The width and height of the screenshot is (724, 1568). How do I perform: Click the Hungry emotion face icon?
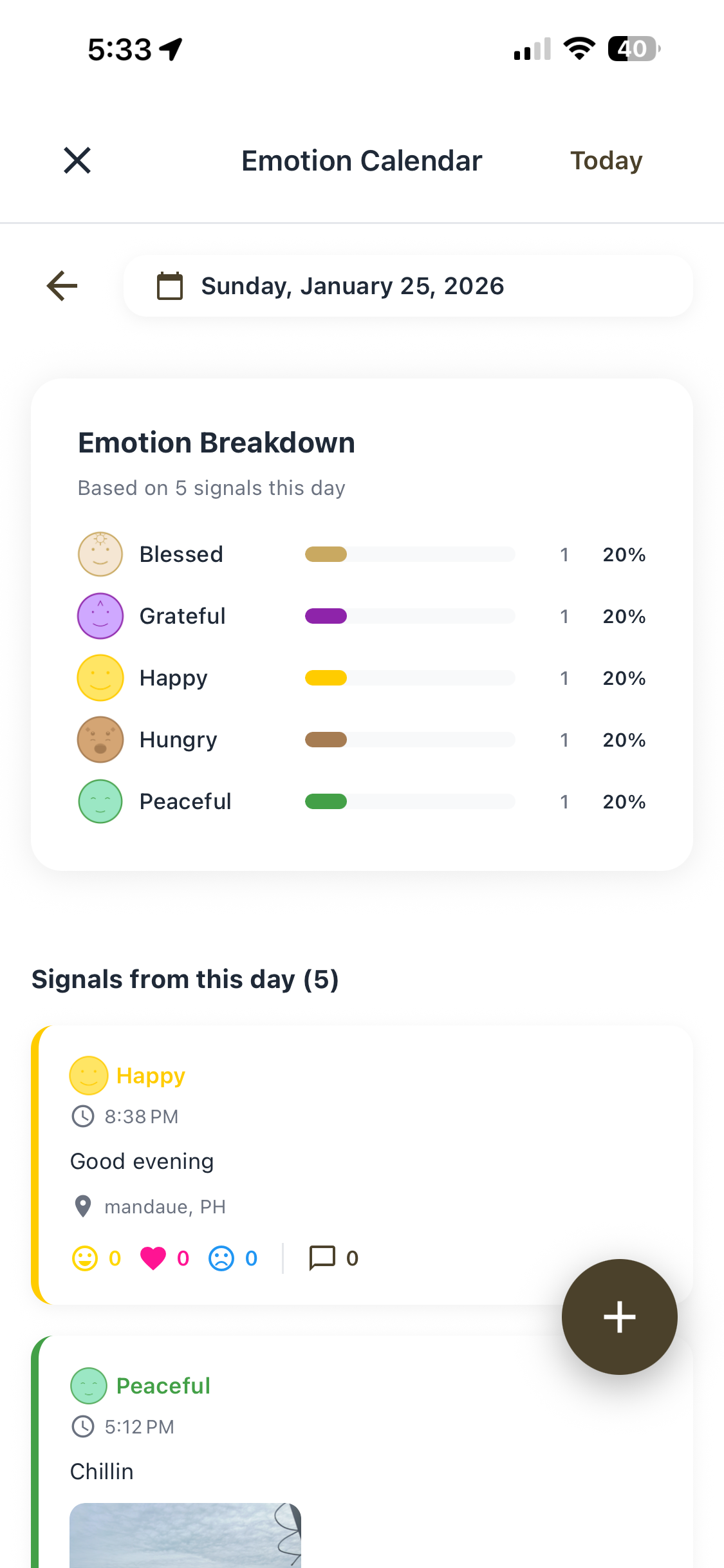(100, 740)
